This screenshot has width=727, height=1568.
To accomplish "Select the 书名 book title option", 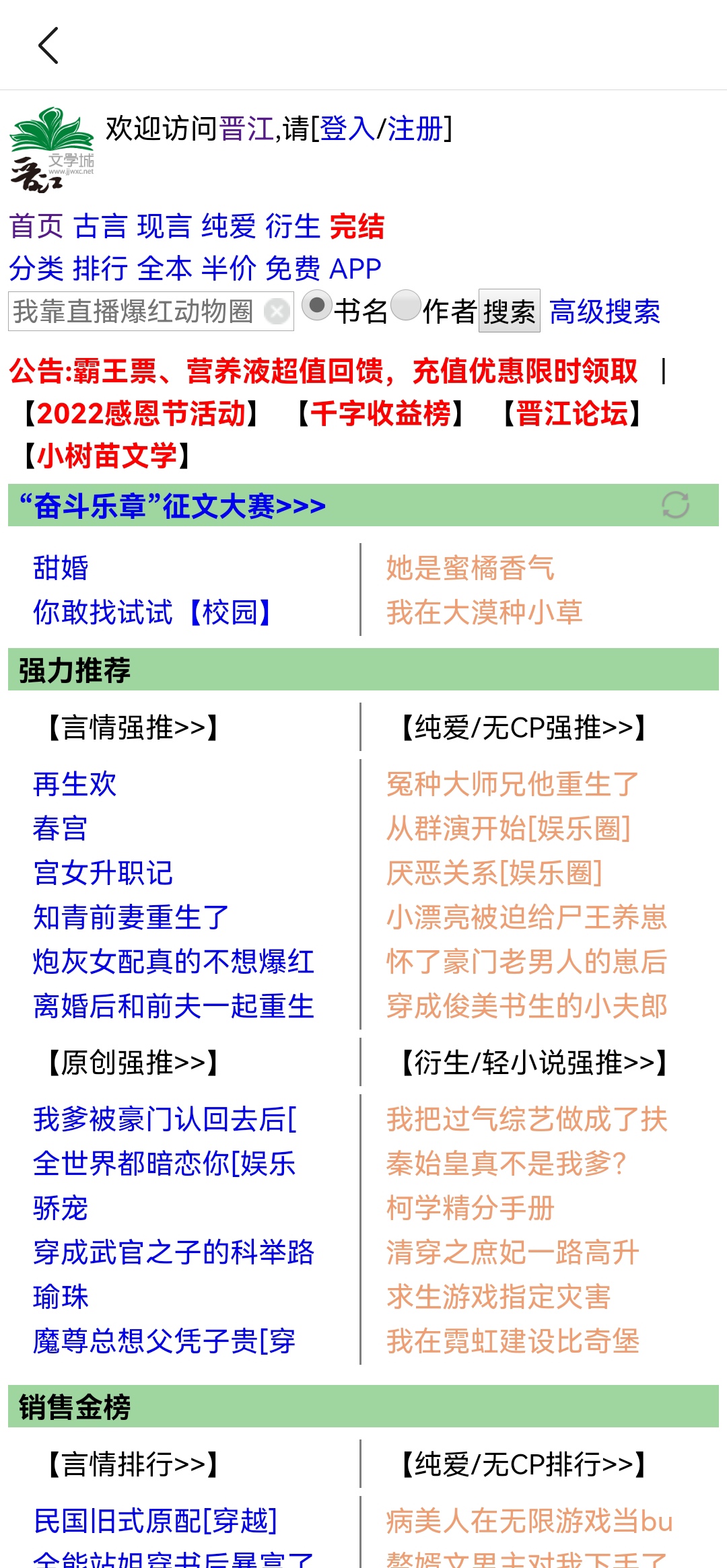I will [316, 306].
